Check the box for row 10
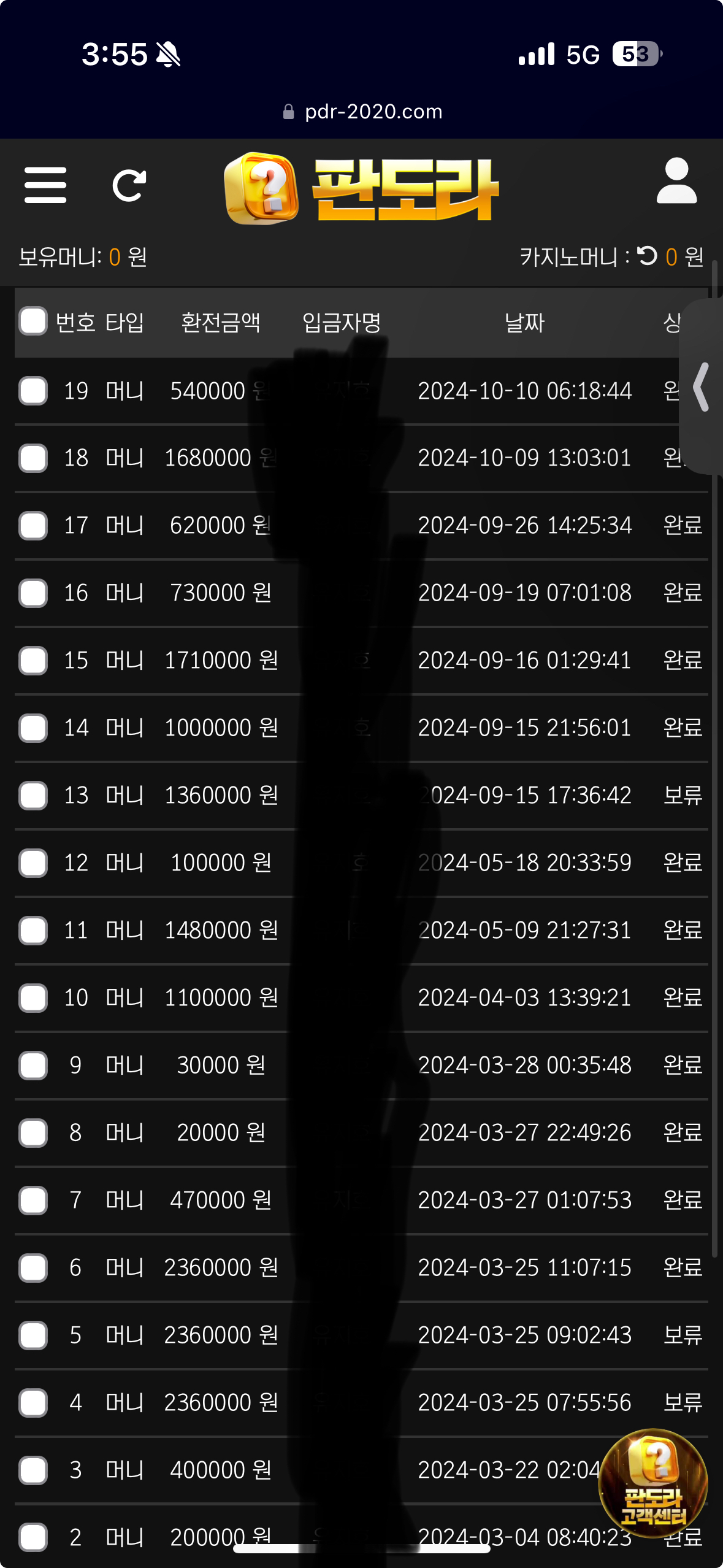The image size is (723, 1568). [33, 998]
